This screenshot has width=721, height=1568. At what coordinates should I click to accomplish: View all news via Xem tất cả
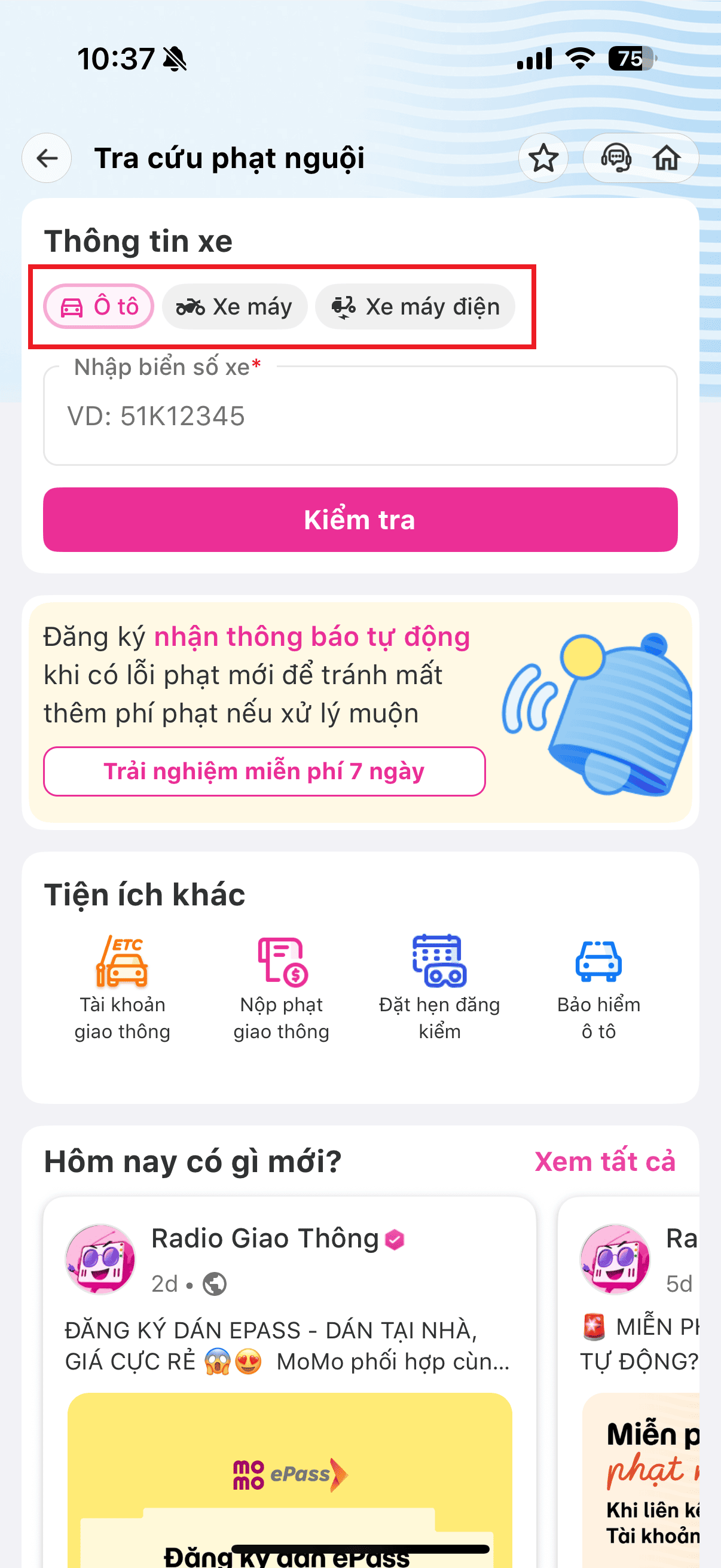click(605, 1161)
